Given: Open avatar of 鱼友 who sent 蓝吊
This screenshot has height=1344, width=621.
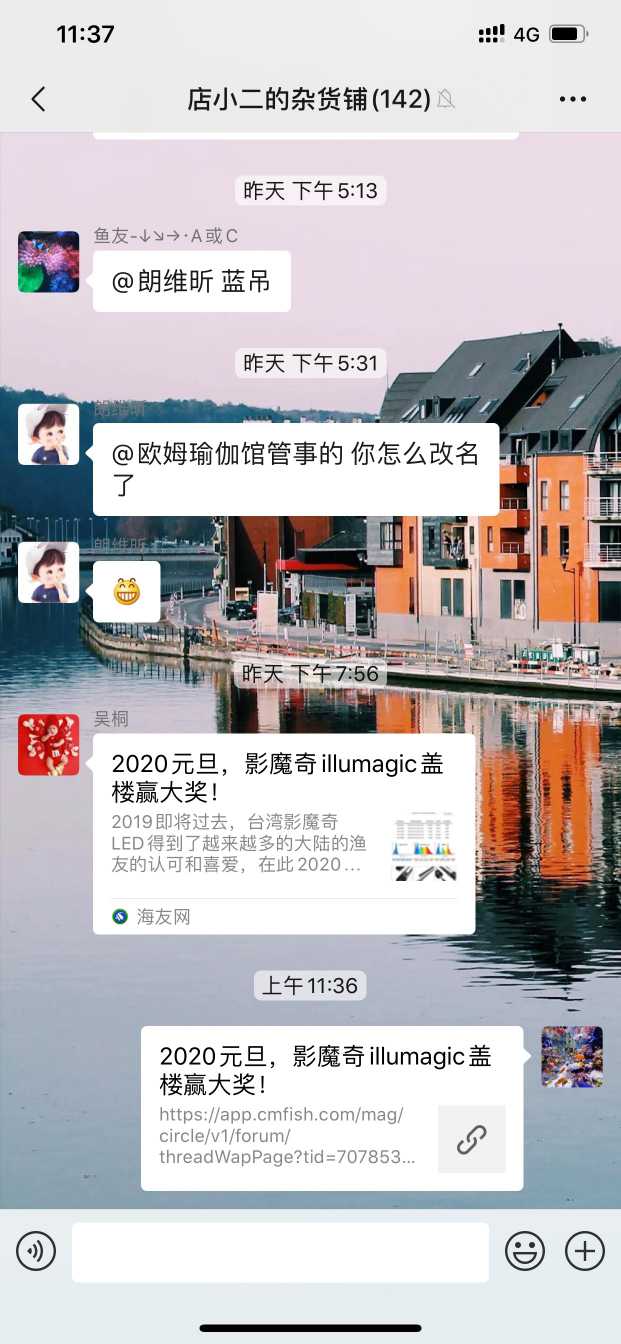Looking at the screenshot, I should point(48,262).
